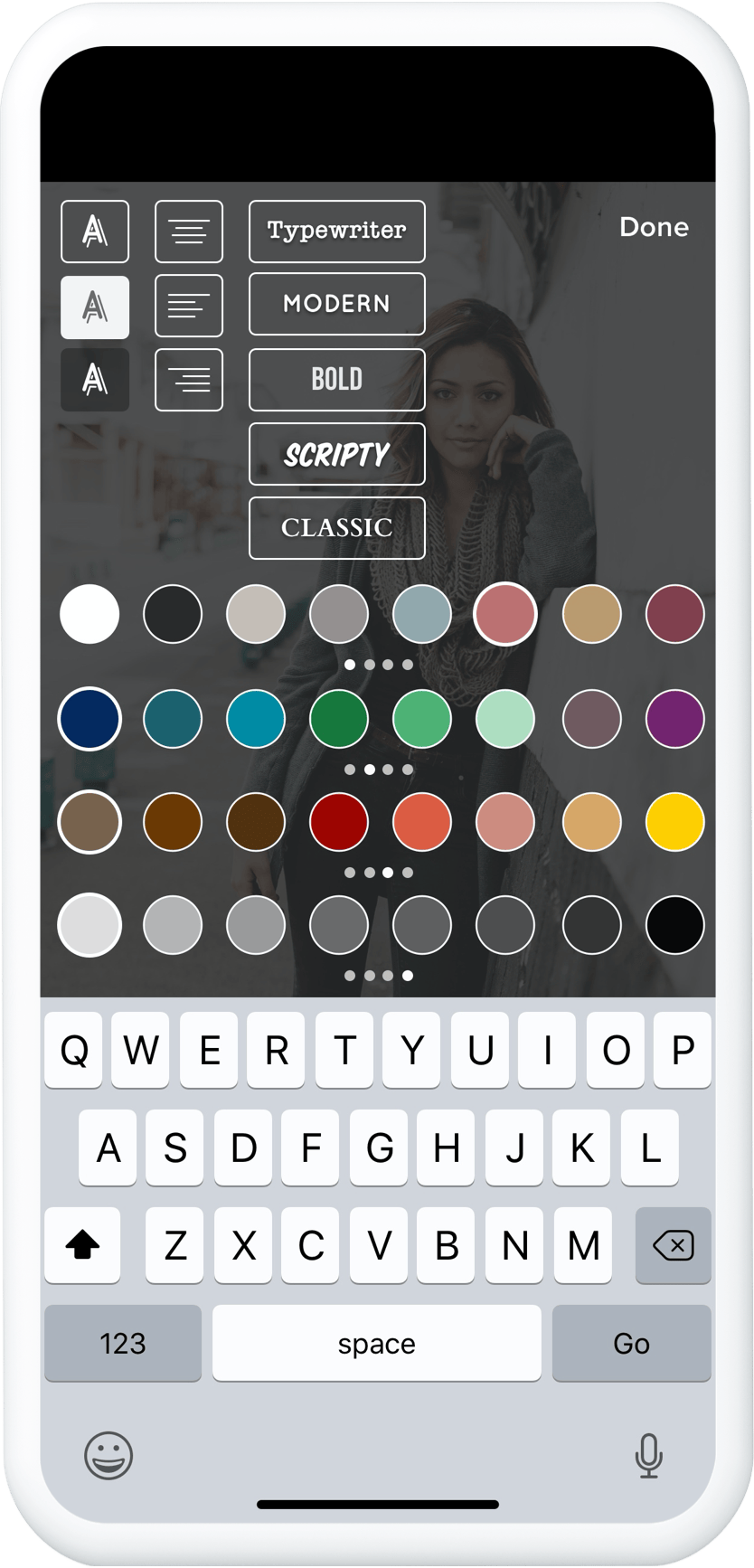Choose outlined text style with transparent background
The width and height of the screenshot is (754, 1568).
[x=95, y=231]
